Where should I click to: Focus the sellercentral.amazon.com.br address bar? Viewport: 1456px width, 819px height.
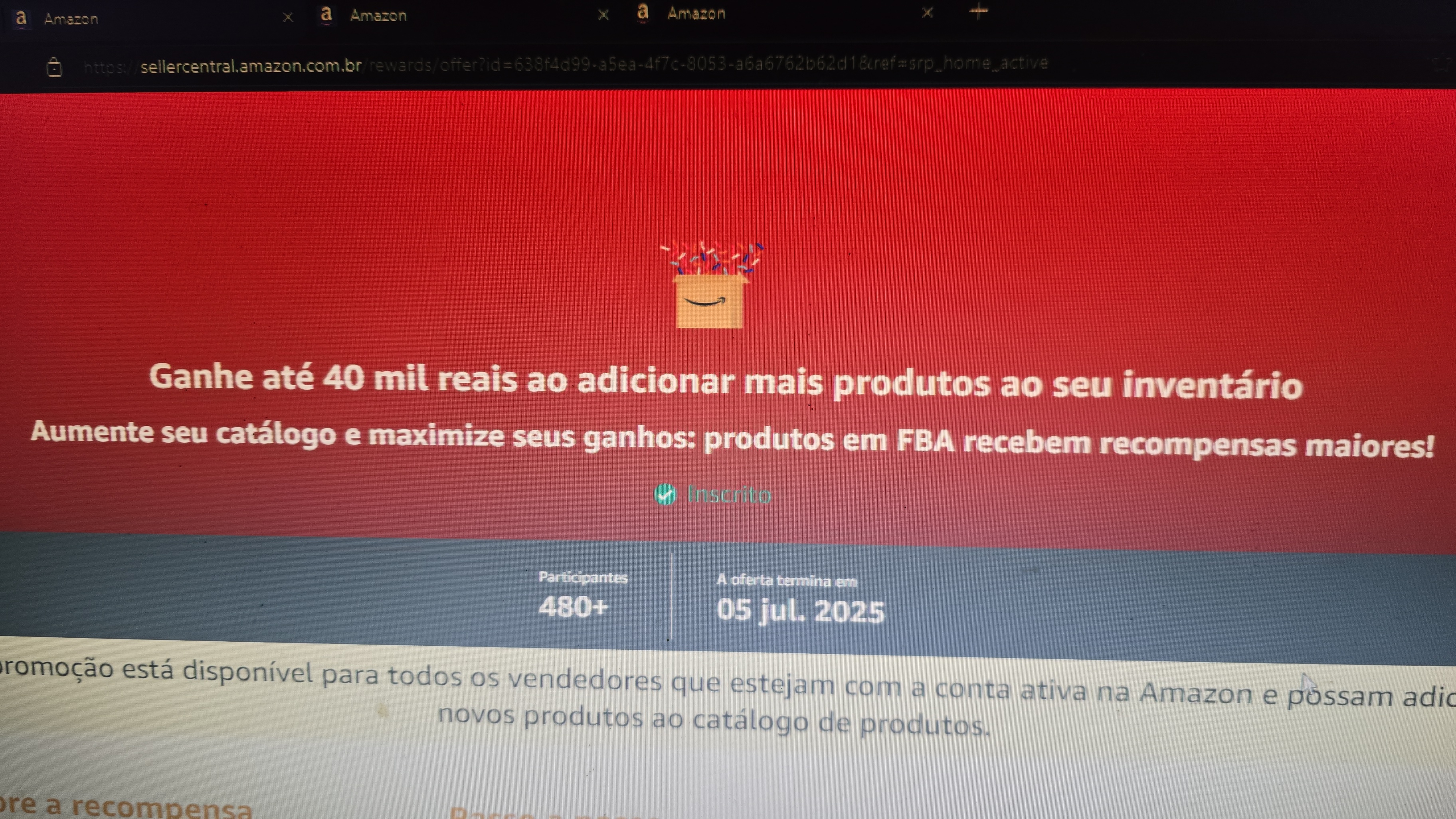pyautogui.click(x=565, y=64)
